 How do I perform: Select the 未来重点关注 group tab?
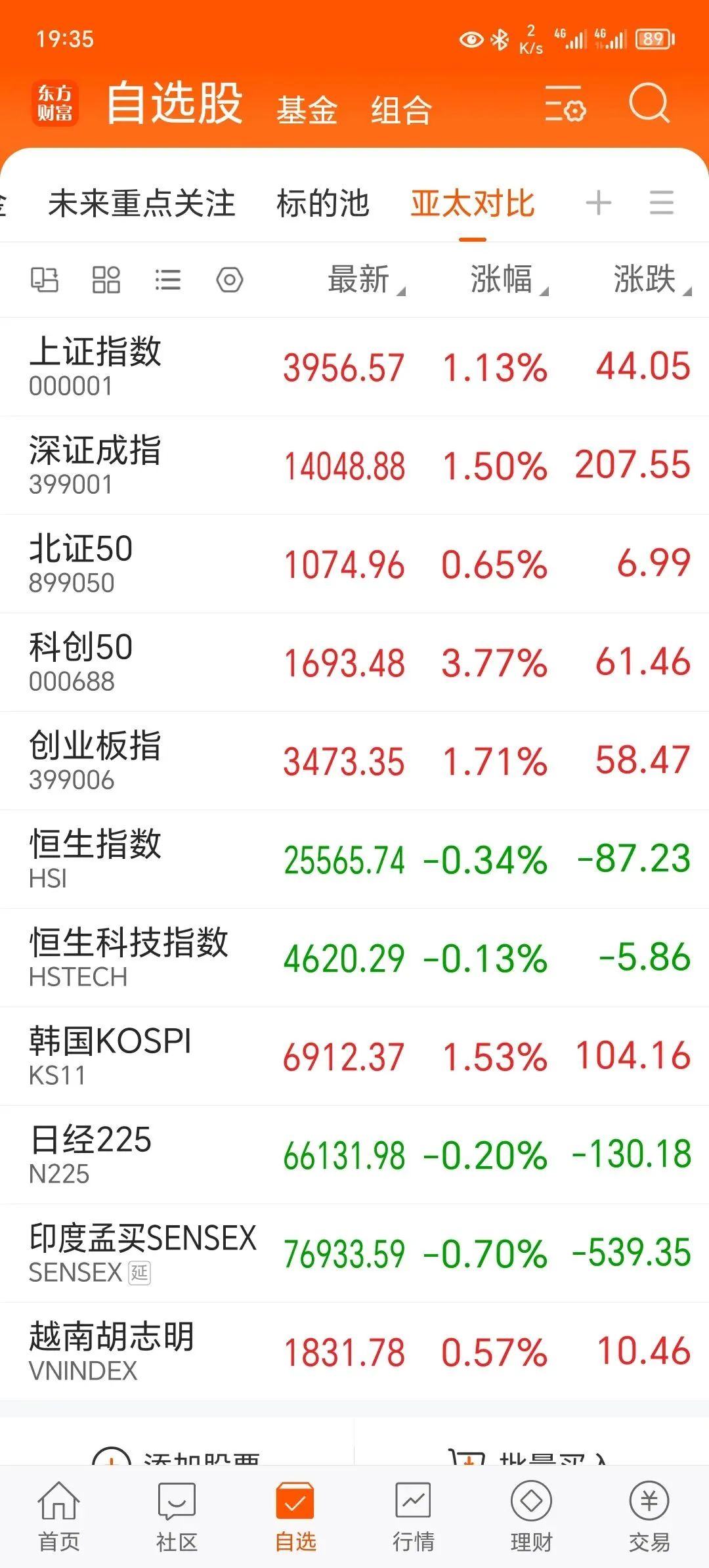point(142,203)
